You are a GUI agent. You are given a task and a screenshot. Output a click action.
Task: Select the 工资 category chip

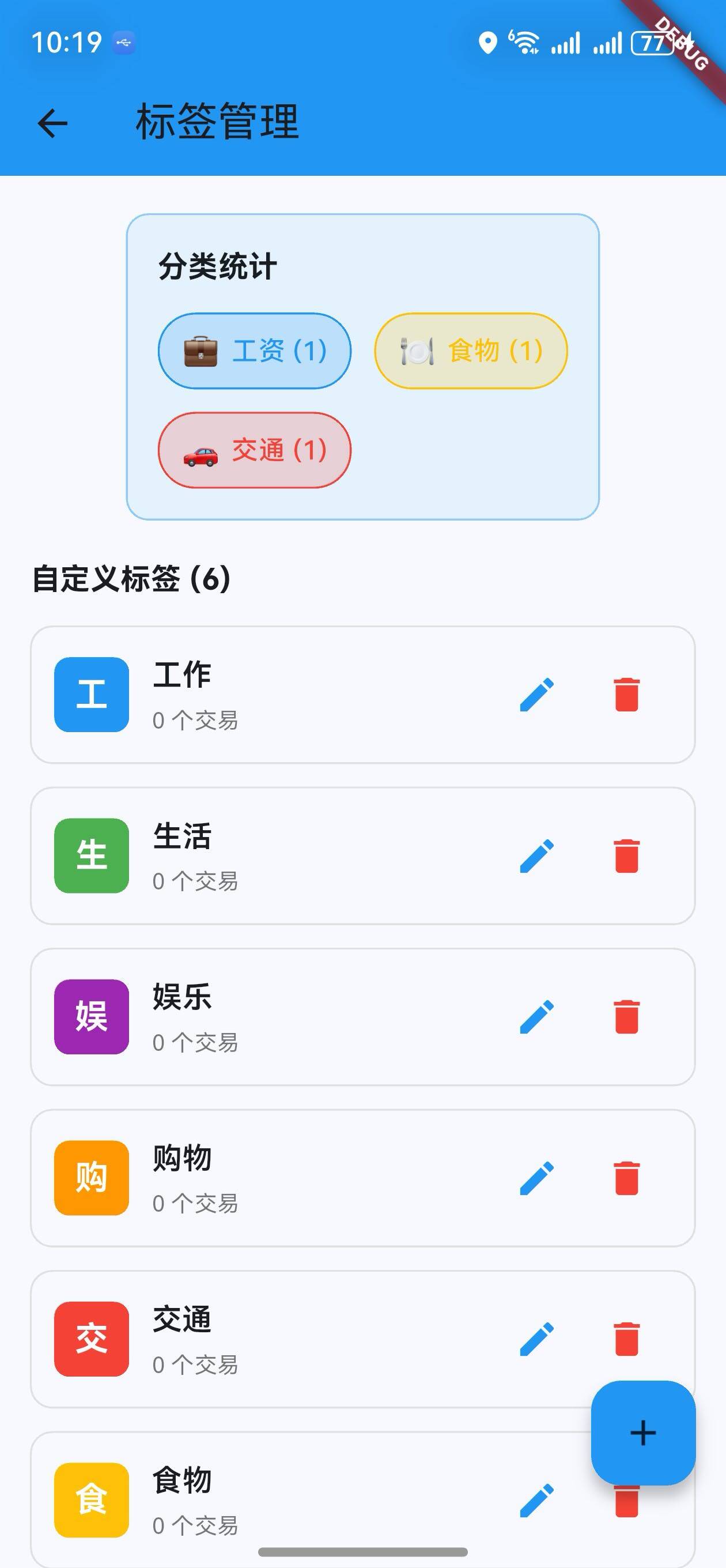click(x=253, y=350)
